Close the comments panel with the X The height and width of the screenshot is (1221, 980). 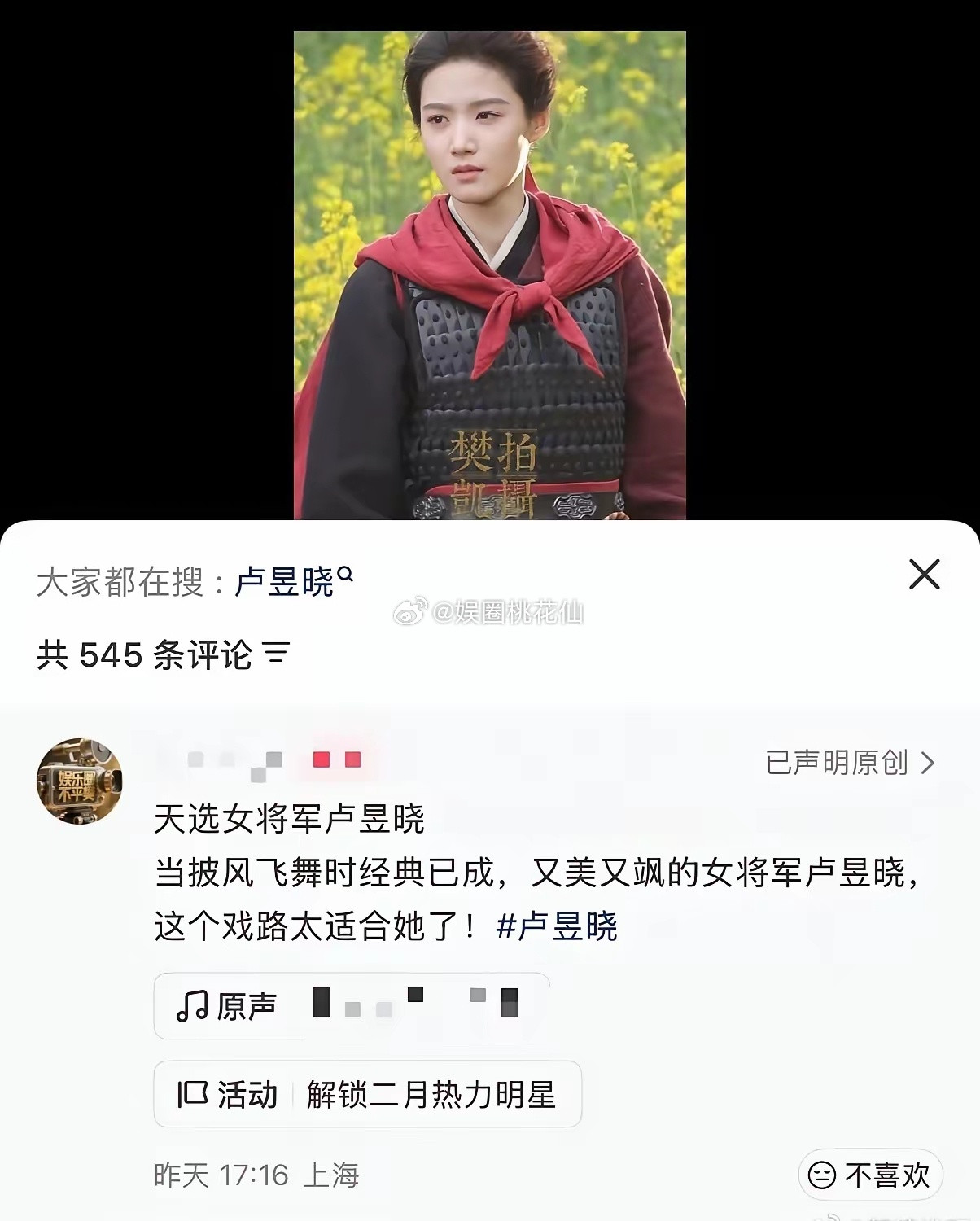pos(924,575)
